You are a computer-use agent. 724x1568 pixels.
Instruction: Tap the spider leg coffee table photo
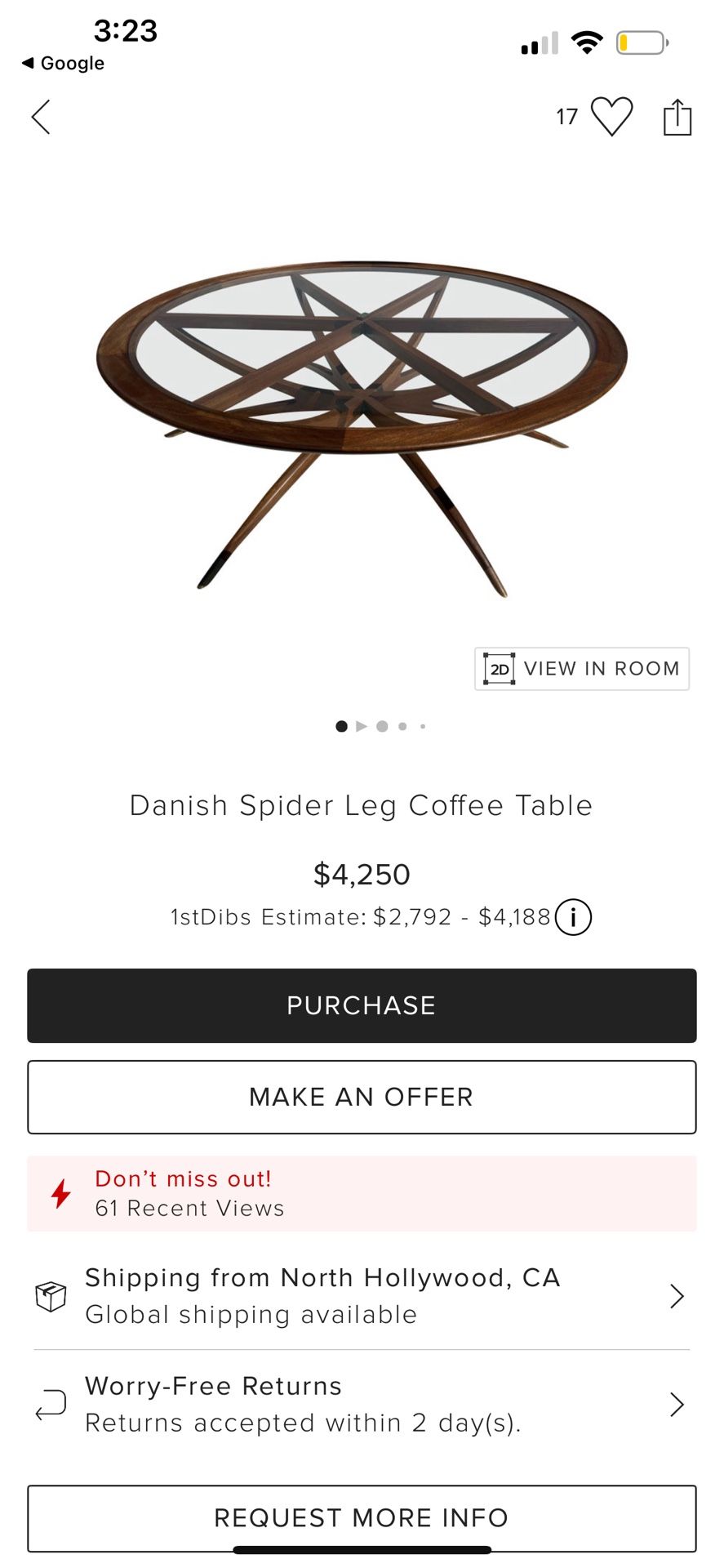point(362,408)
